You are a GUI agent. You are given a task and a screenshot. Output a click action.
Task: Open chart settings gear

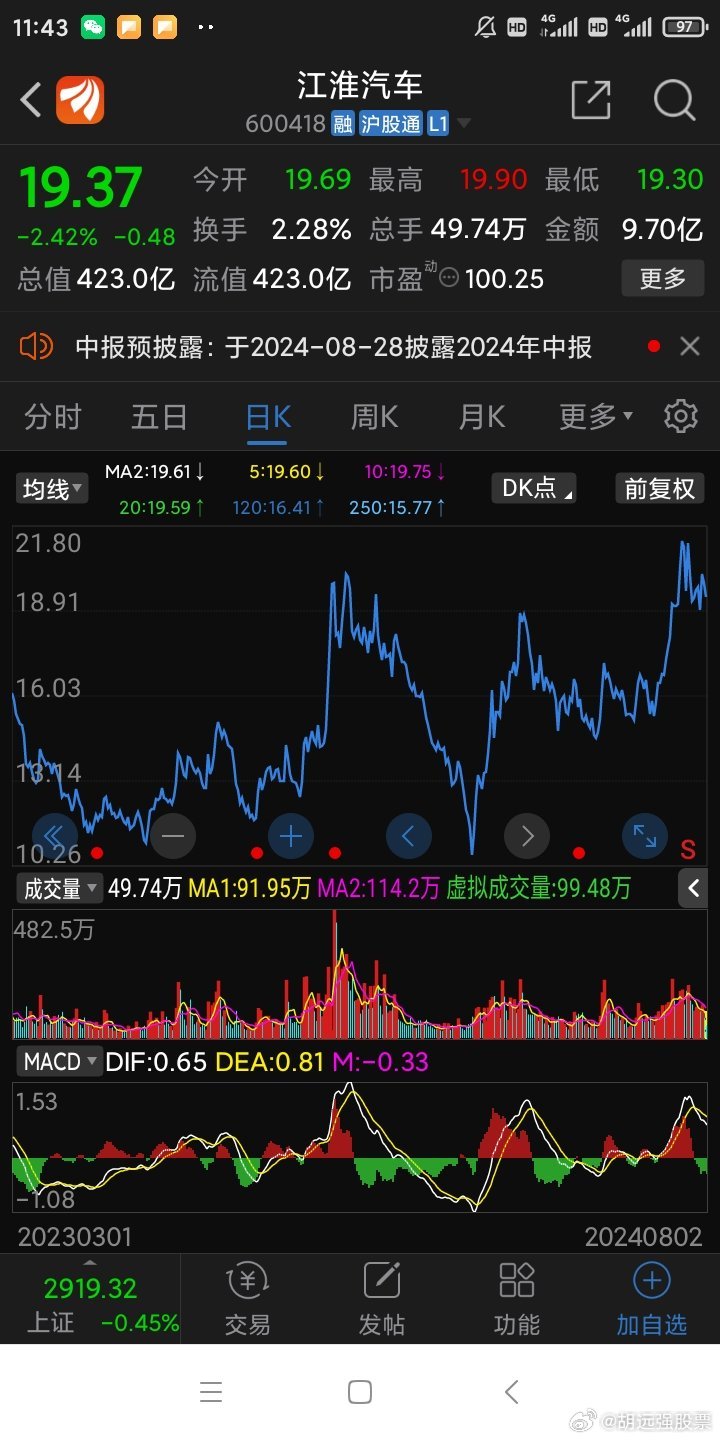681,416
